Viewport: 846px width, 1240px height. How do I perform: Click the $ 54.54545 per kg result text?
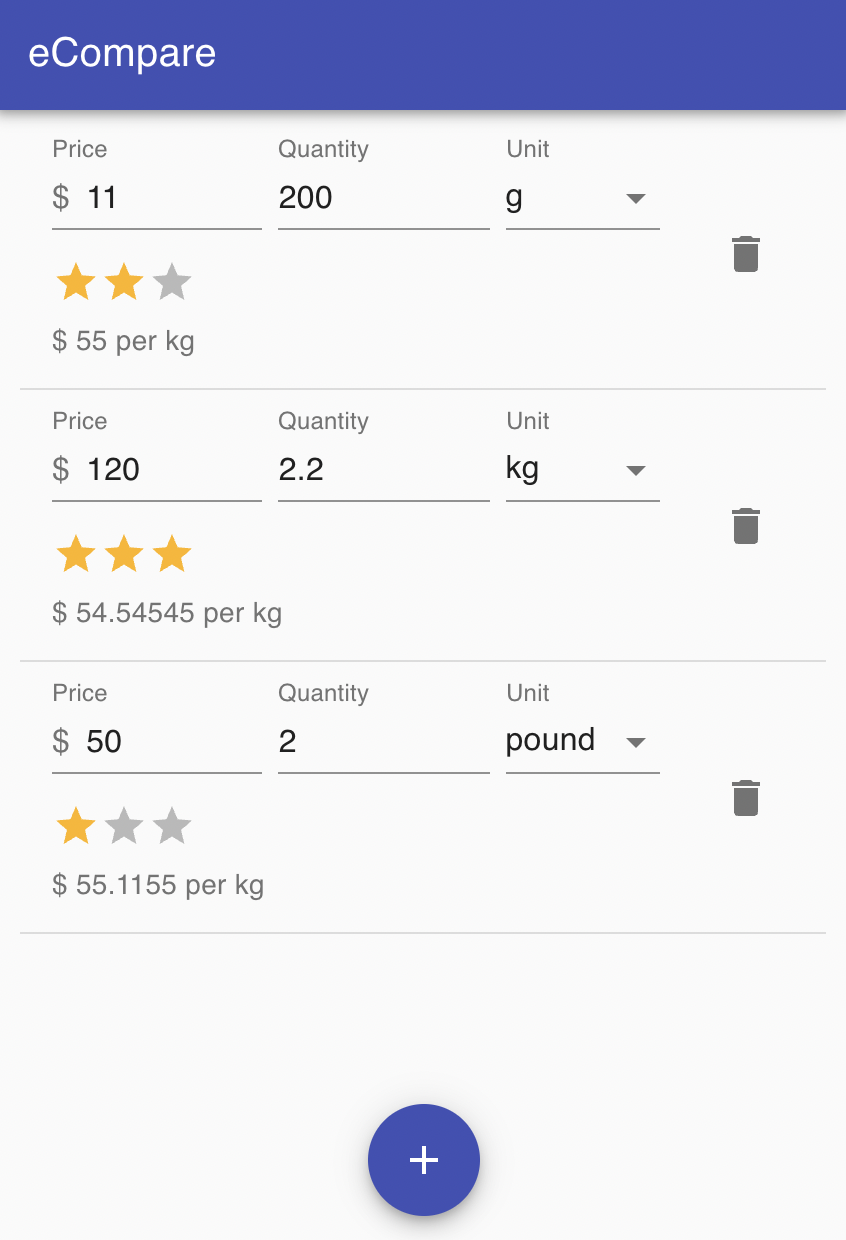[168, 612]
